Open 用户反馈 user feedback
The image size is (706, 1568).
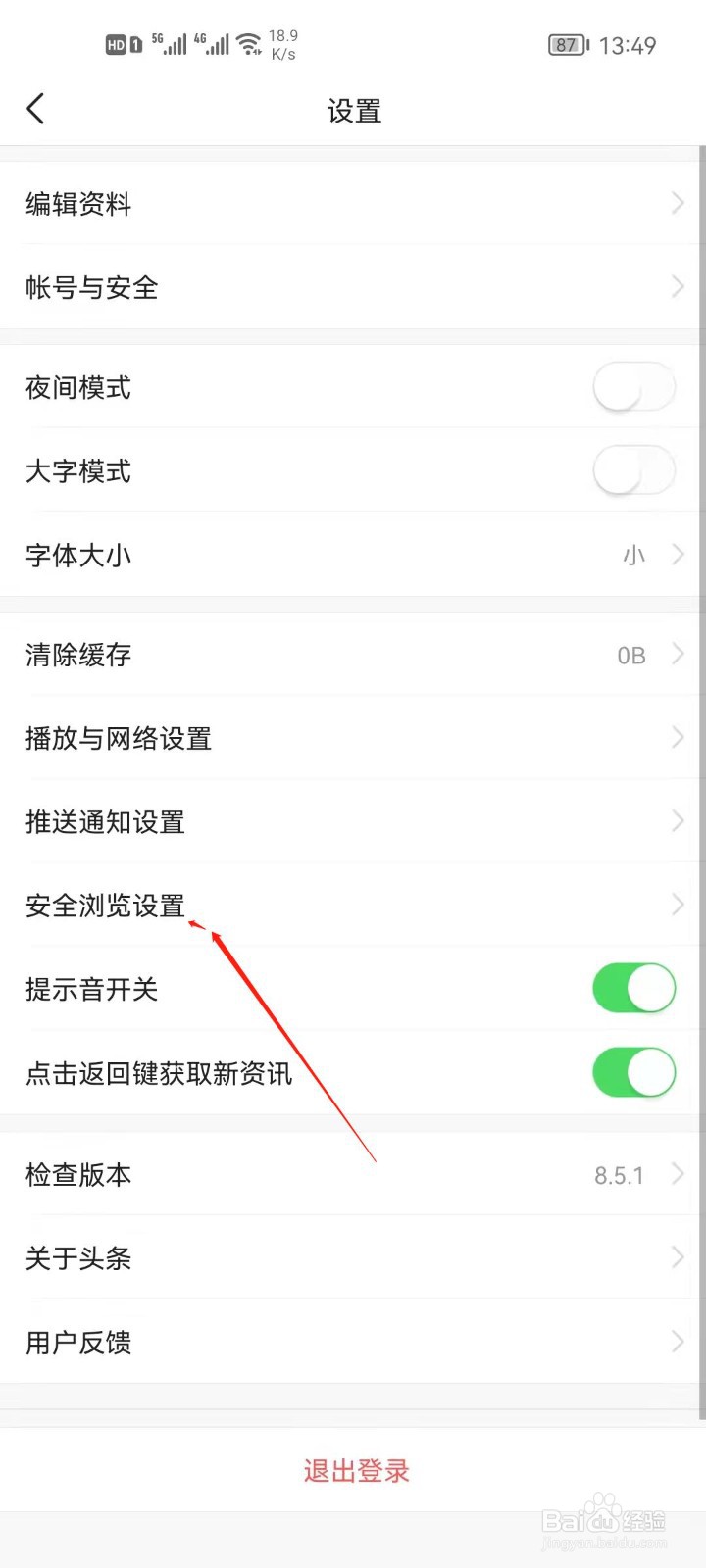353,1342
